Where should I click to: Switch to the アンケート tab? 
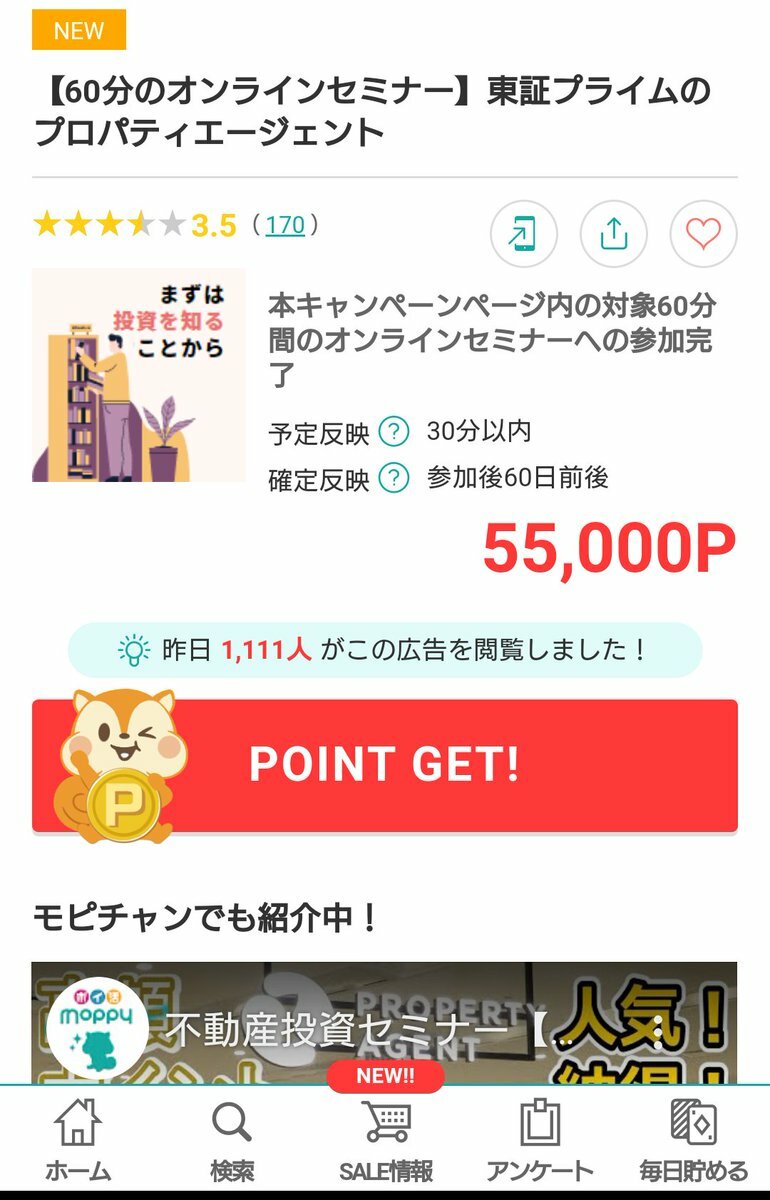540,1142
